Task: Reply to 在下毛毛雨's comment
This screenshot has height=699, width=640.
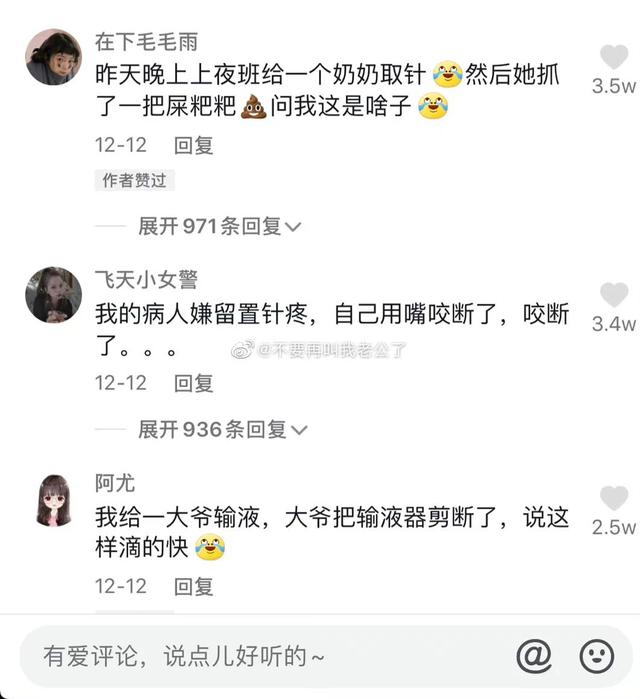Action: pyautogui.click(x=194, y=145)
